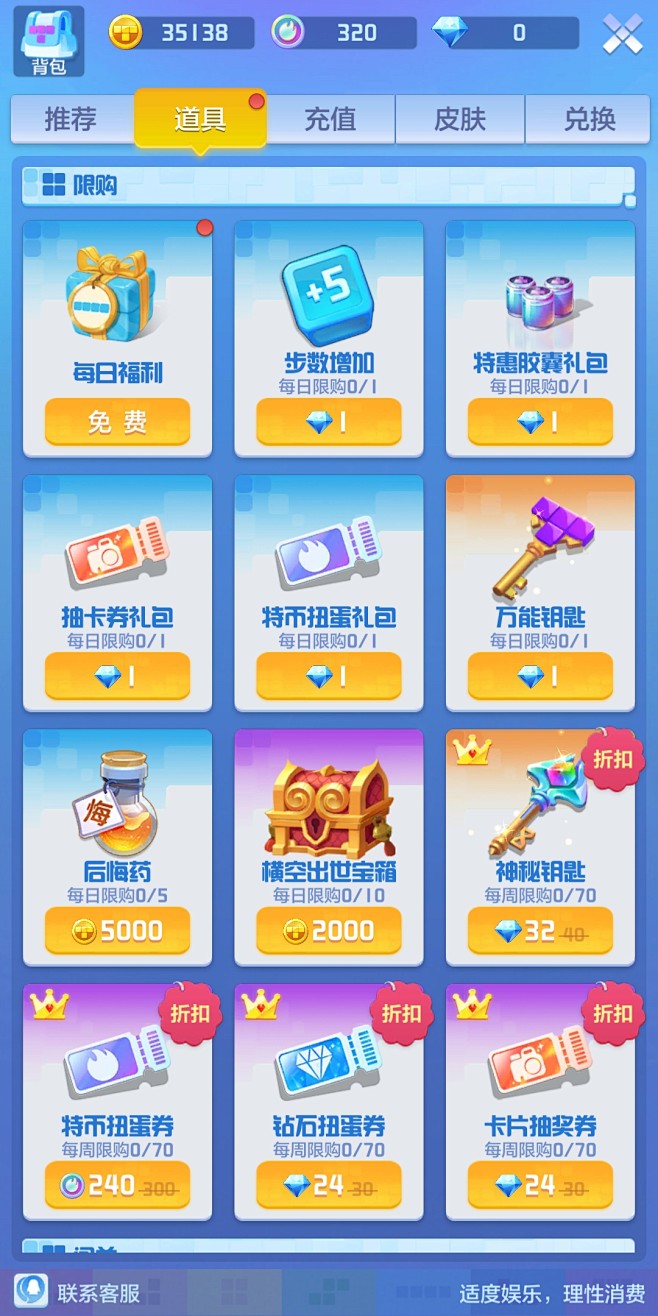The image size is (658, 1316).
Task: Close the shop with the X button
Action: (x=622, y=34)
